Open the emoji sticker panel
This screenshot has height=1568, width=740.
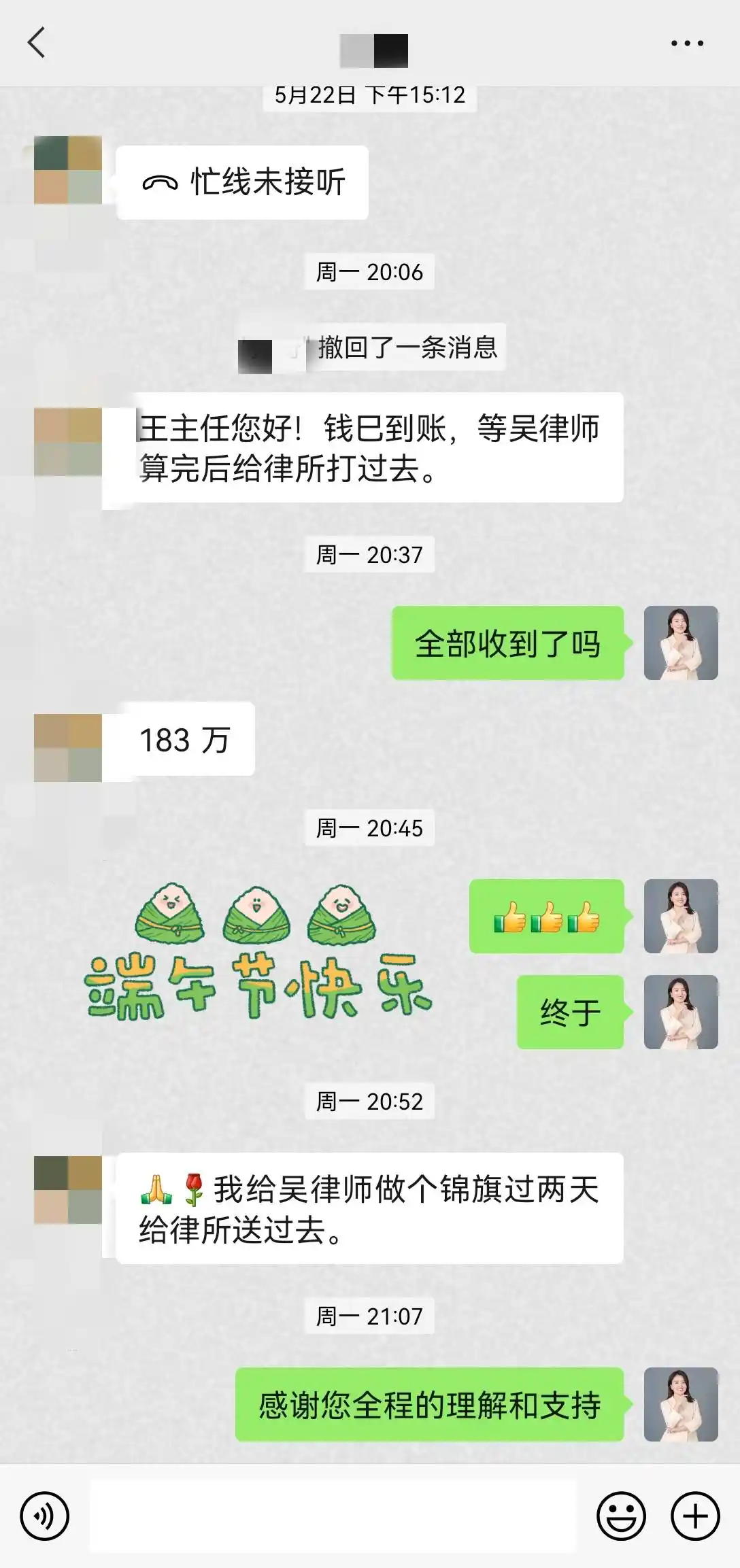pos(621,1516)
